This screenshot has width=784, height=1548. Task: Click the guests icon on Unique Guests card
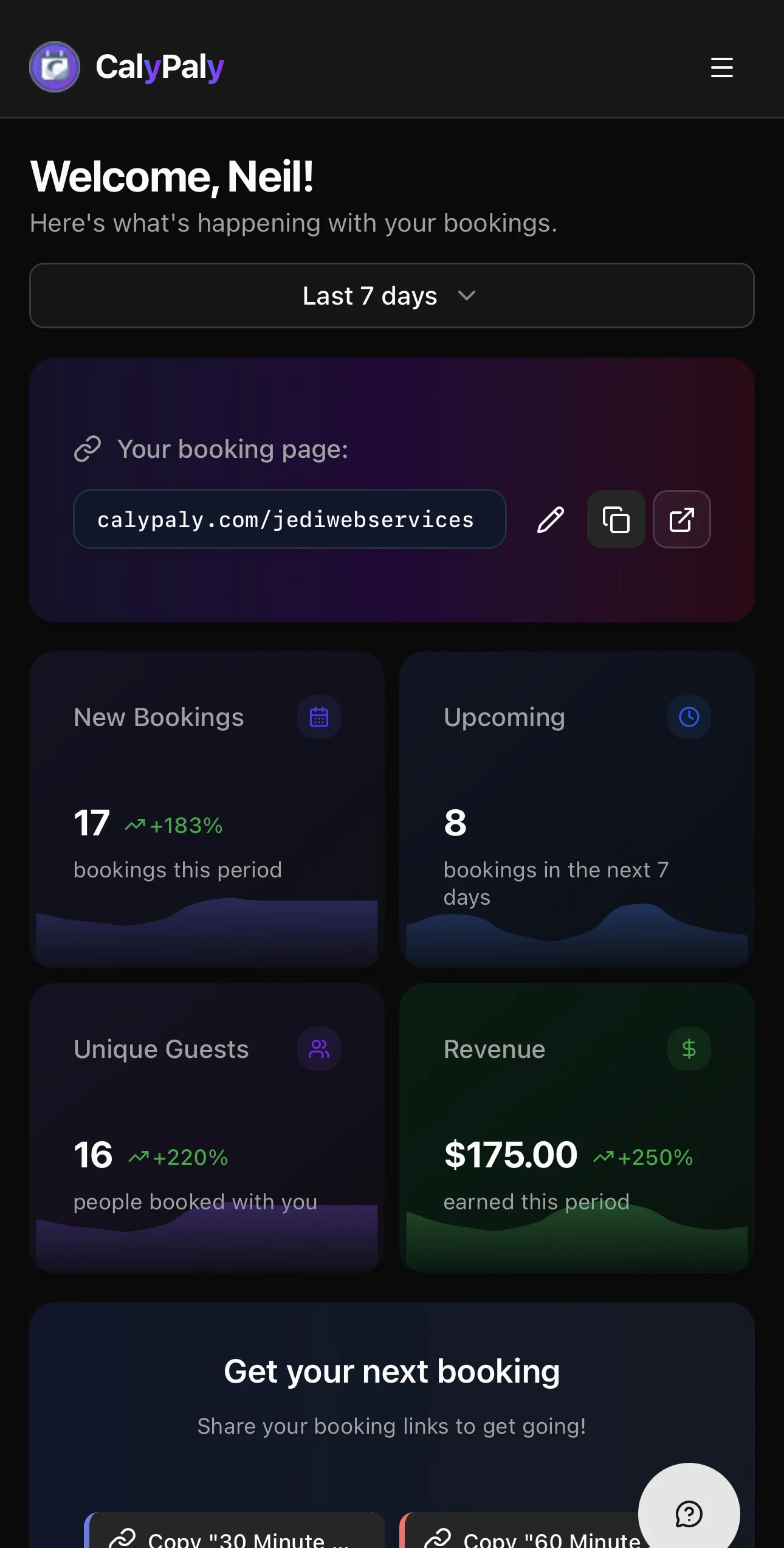point(319,1049)
